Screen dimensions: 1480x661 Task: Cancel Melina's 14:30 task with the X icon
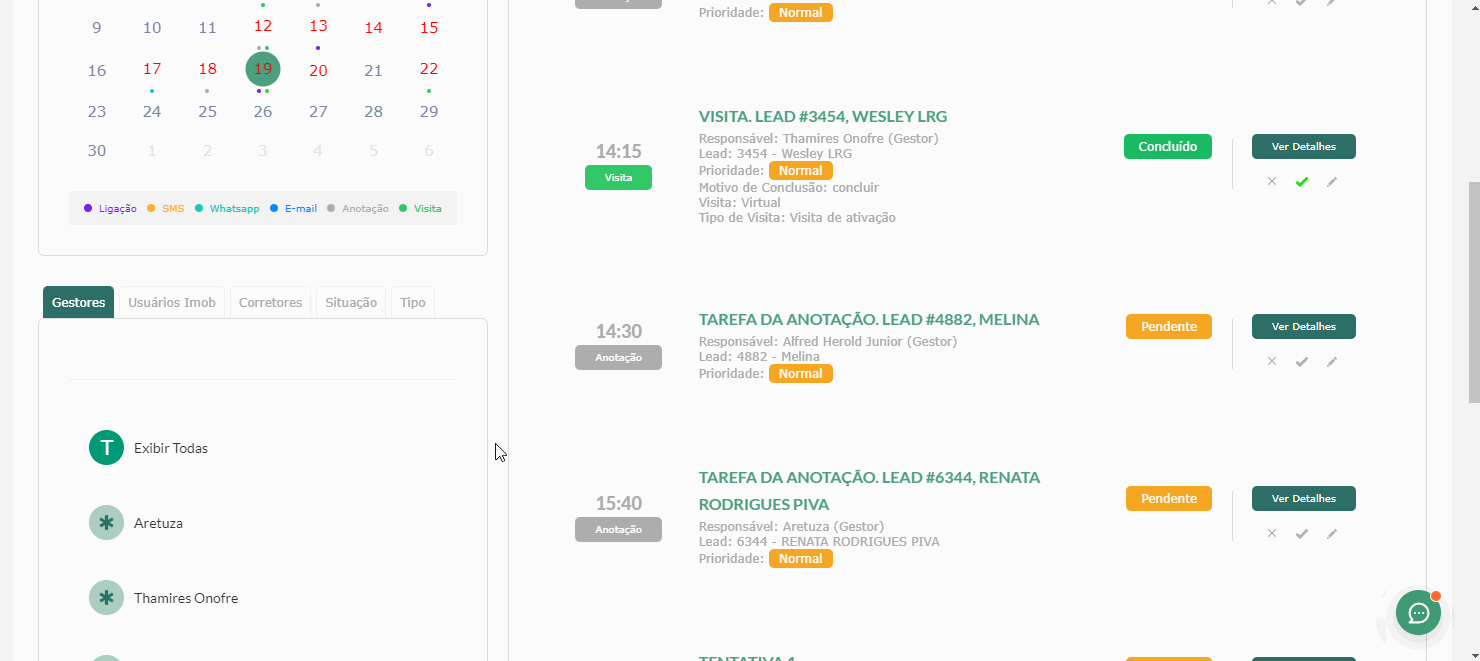coord(1272,362)
